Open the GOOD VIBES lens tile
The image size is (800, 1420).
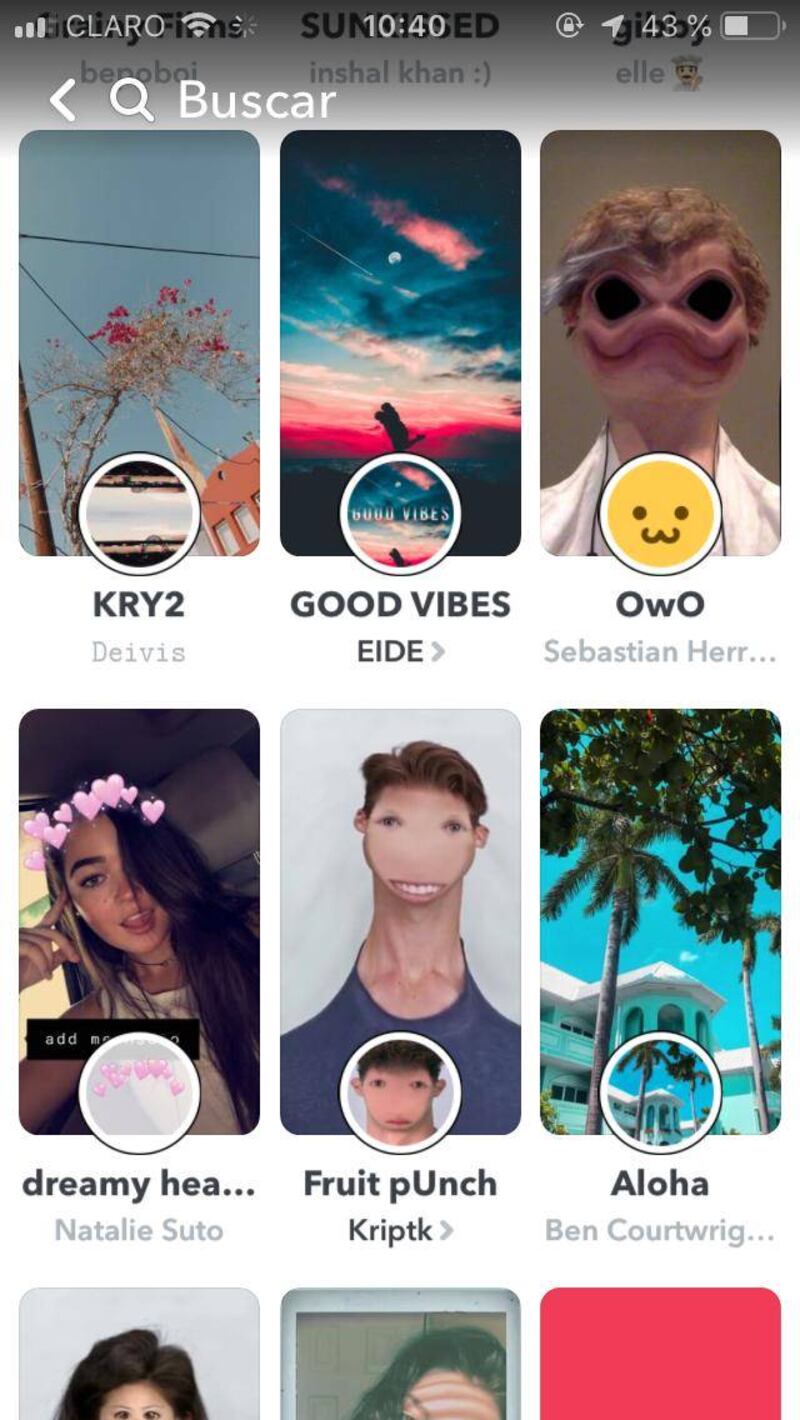[x=400, y=342]
